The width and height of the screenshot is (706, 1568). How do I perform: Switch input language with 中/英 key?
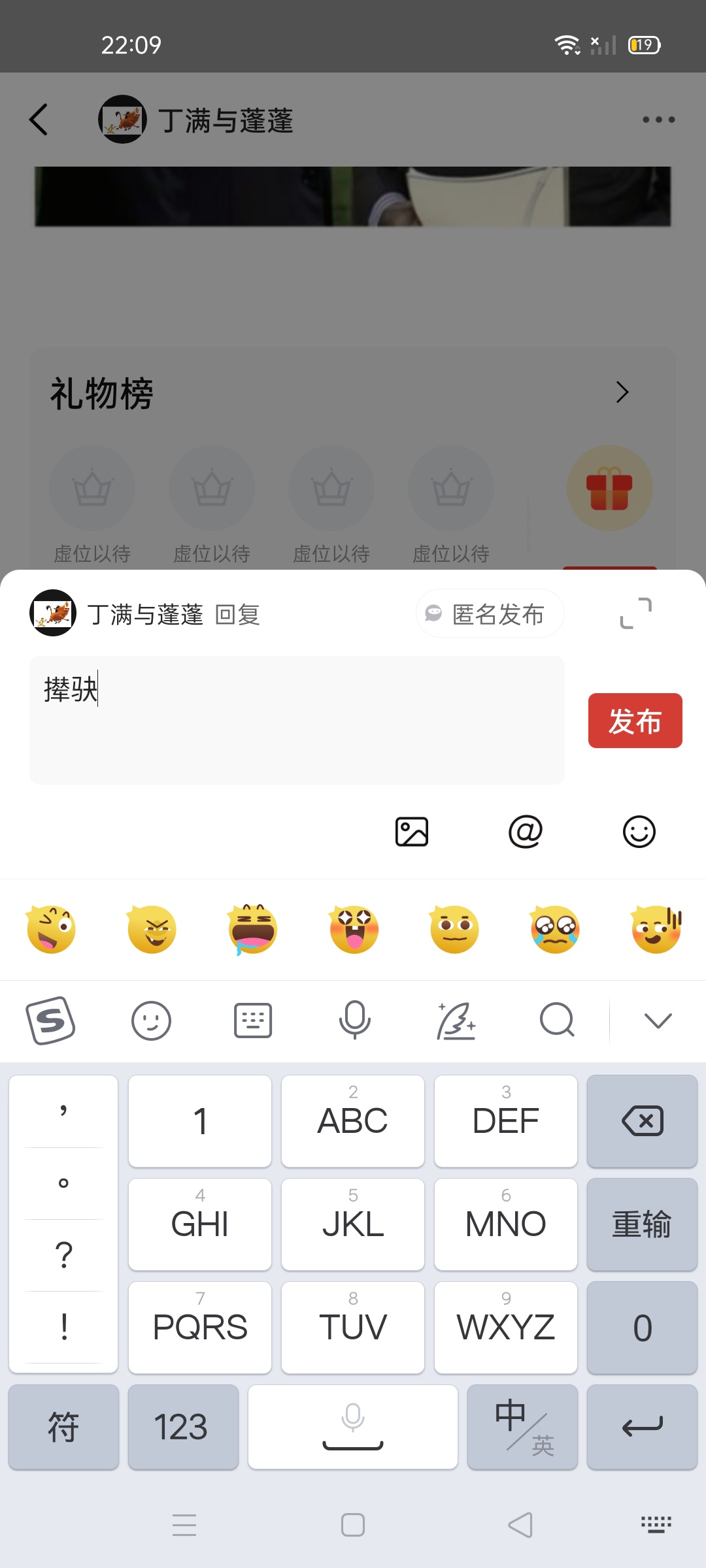tap(522, 1427)
